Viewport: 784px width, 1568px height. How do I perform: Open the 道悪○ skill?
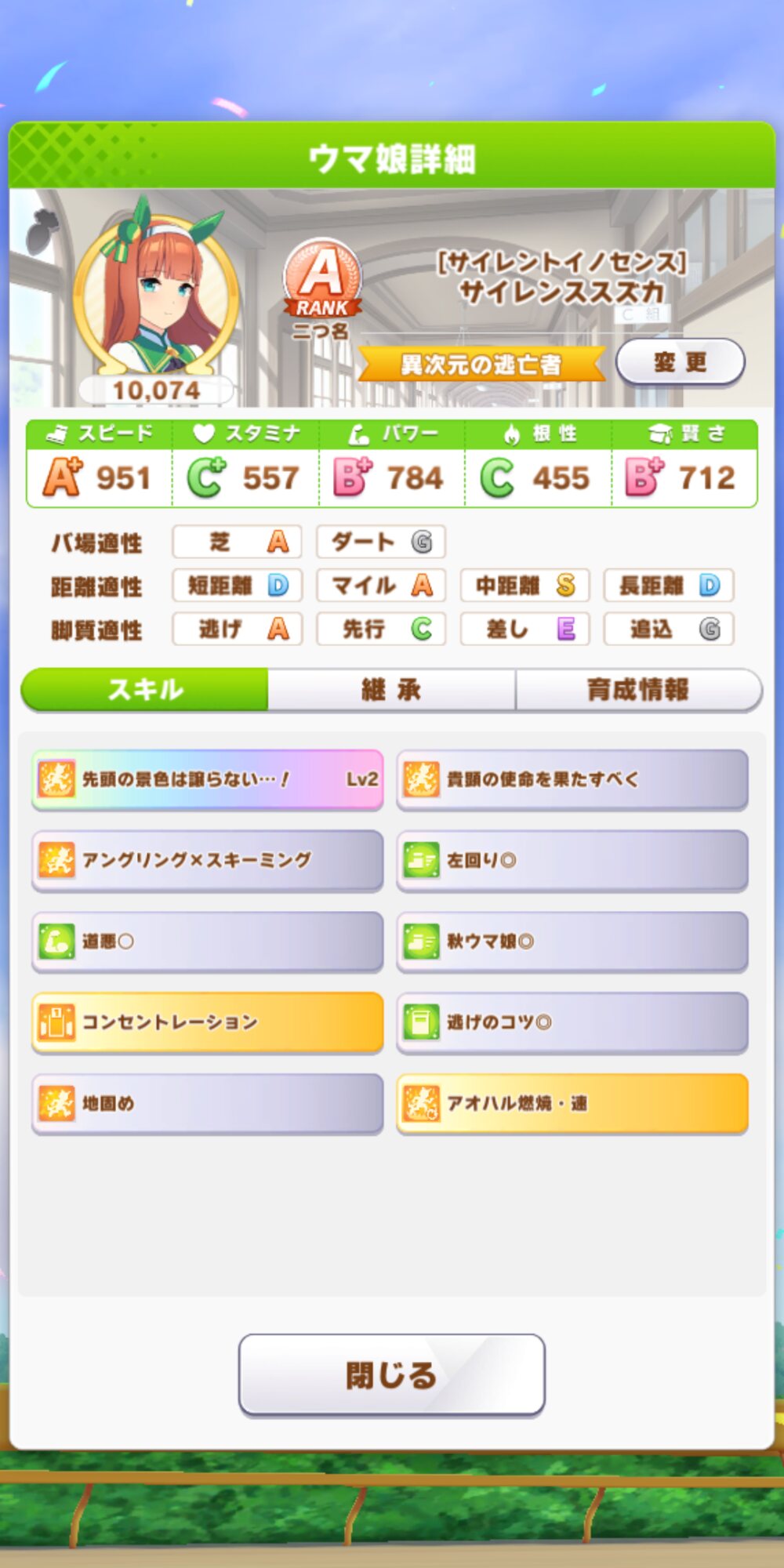coord(208,941)
